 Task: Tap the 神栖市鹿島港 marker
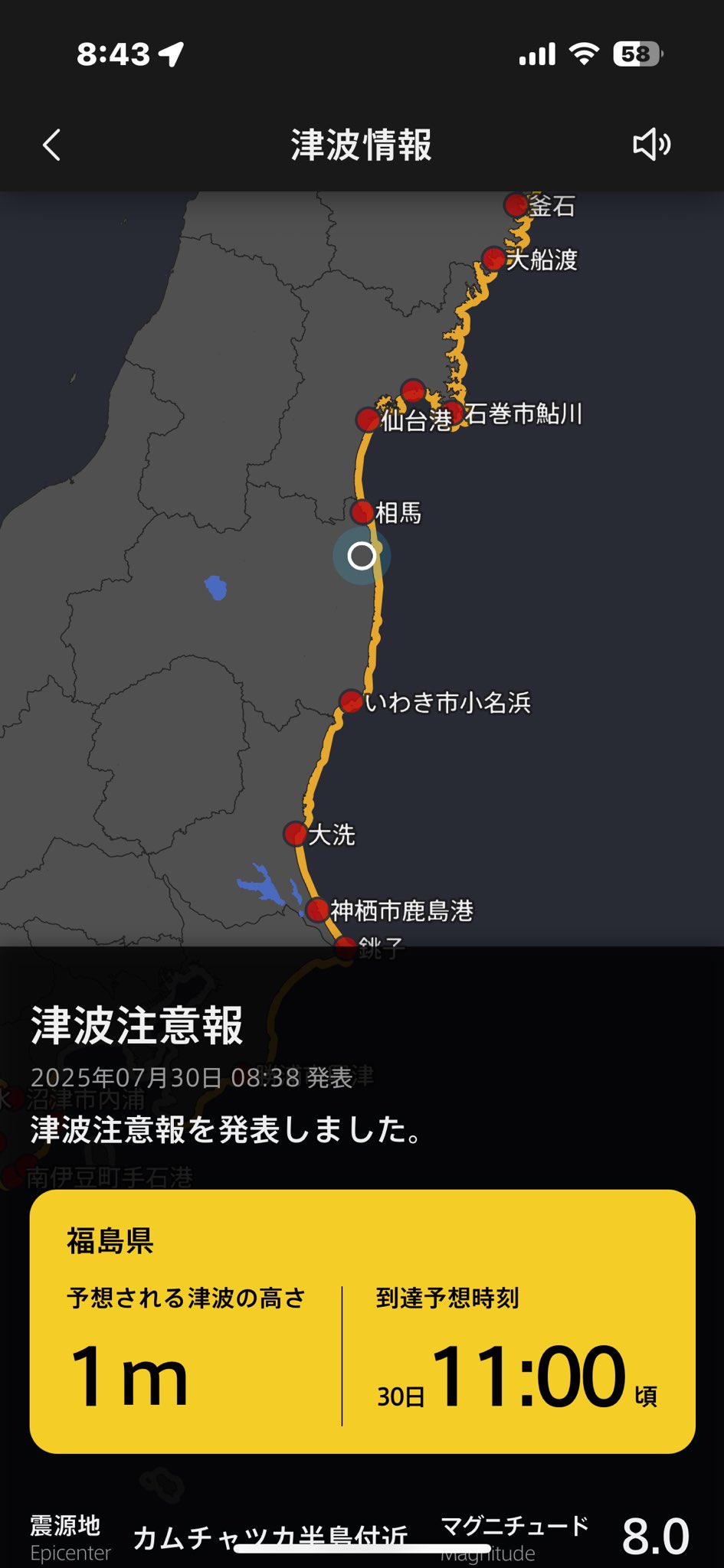[x=317, y=910]
